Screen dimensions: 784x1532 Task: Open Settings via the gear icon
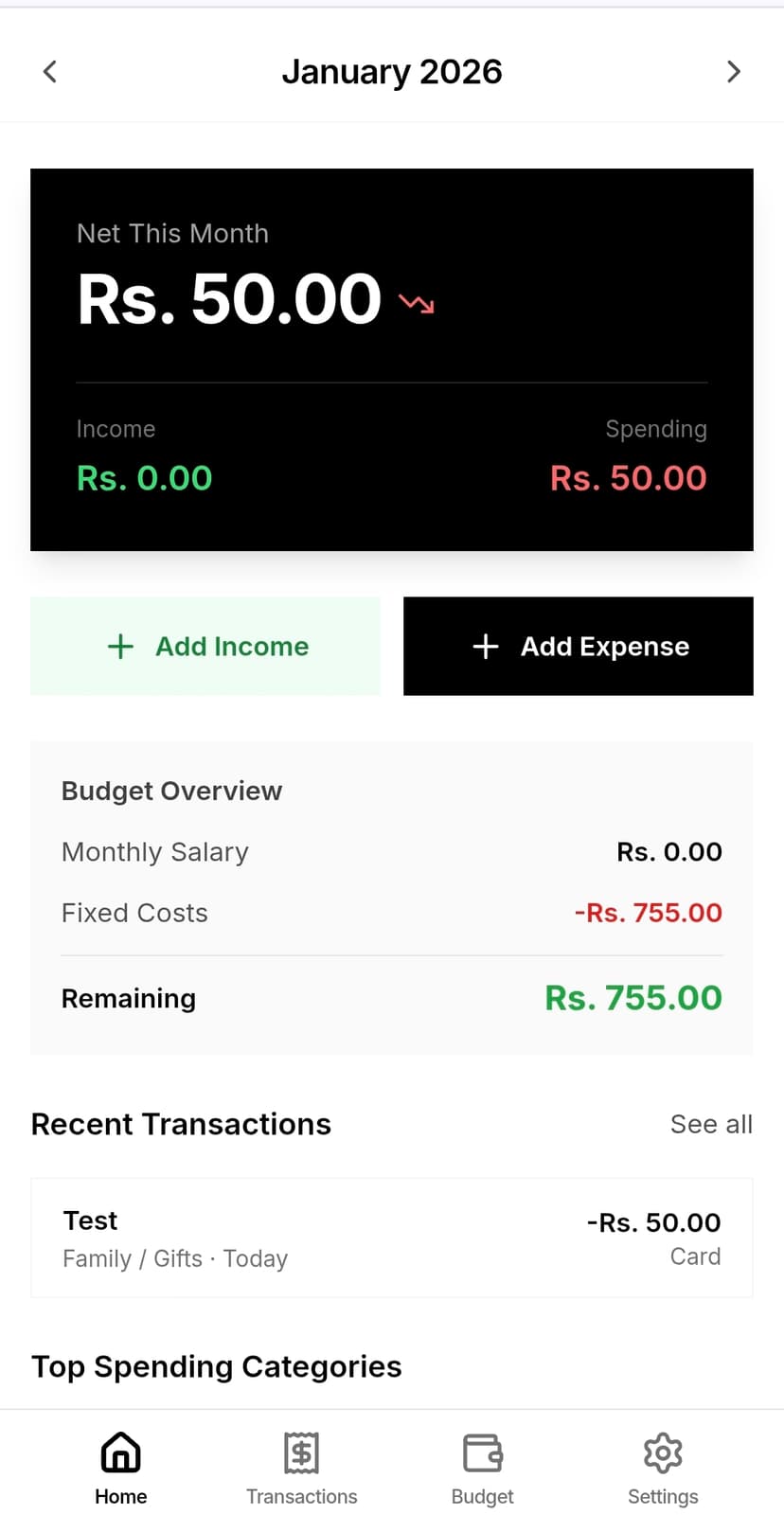point(662,1451)
